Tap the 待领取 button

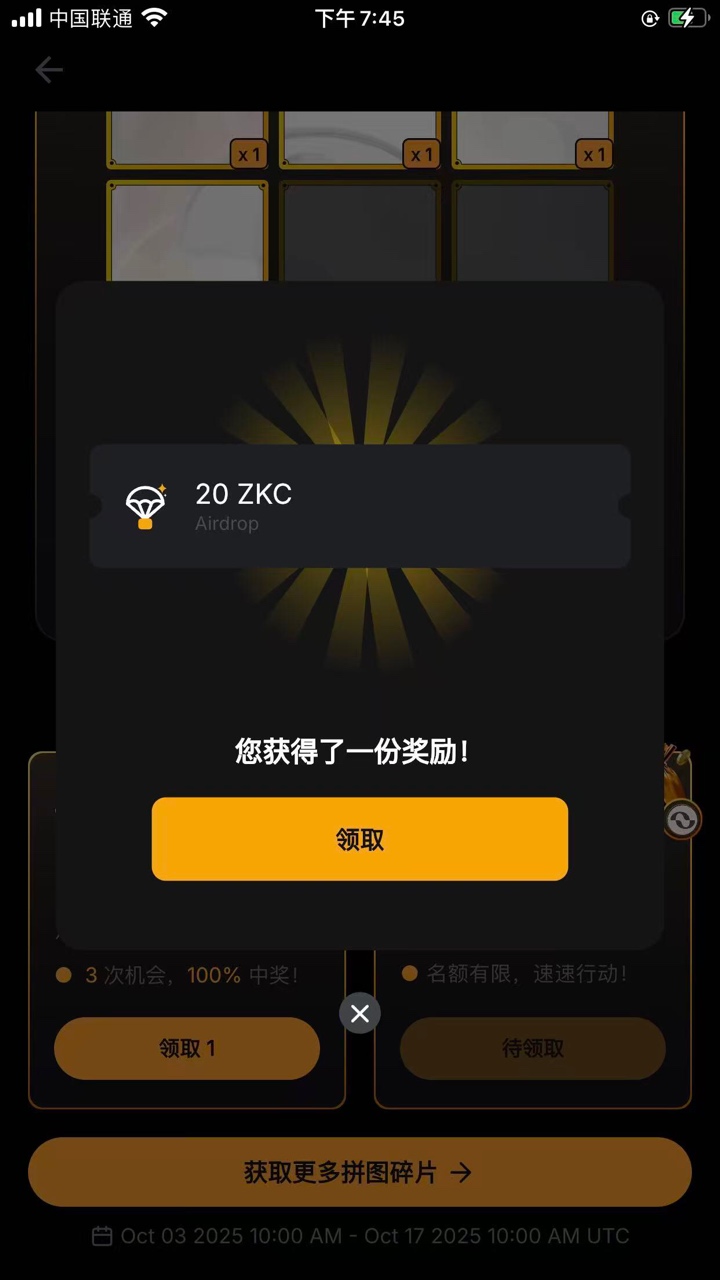pos(532,1048)
